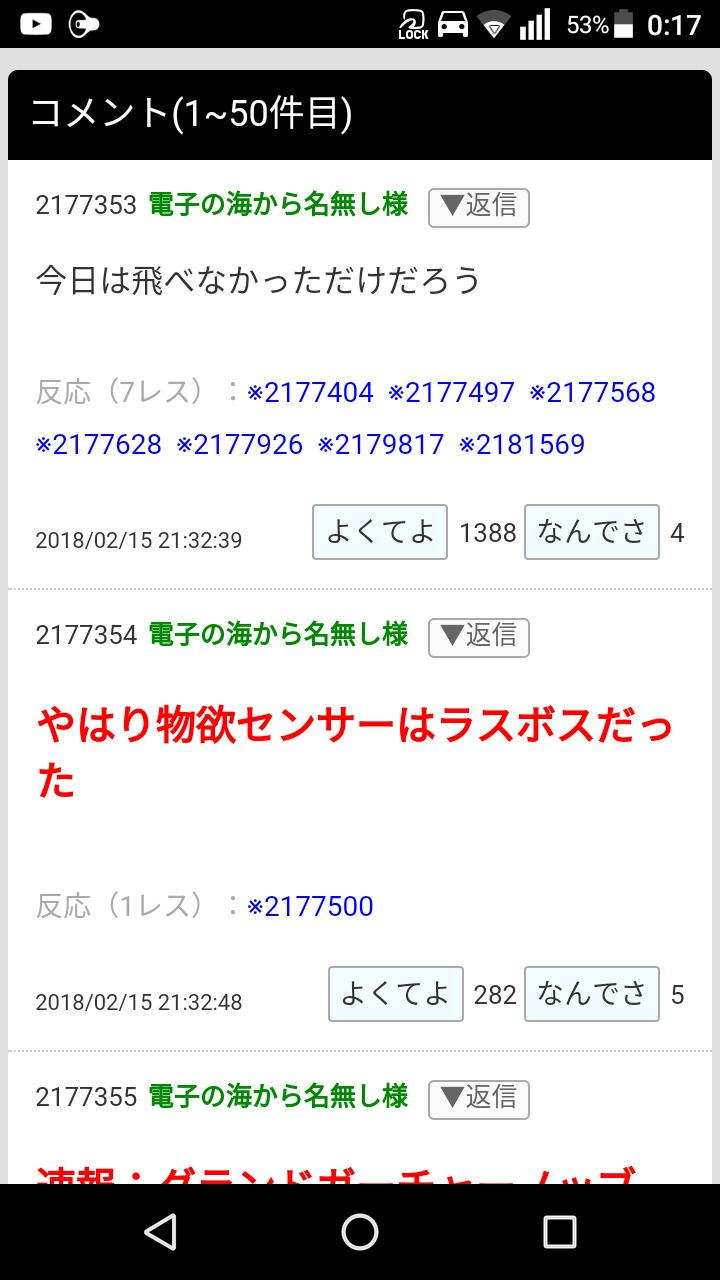
Task: Jump to reply ※2177926
Action: 239,445
